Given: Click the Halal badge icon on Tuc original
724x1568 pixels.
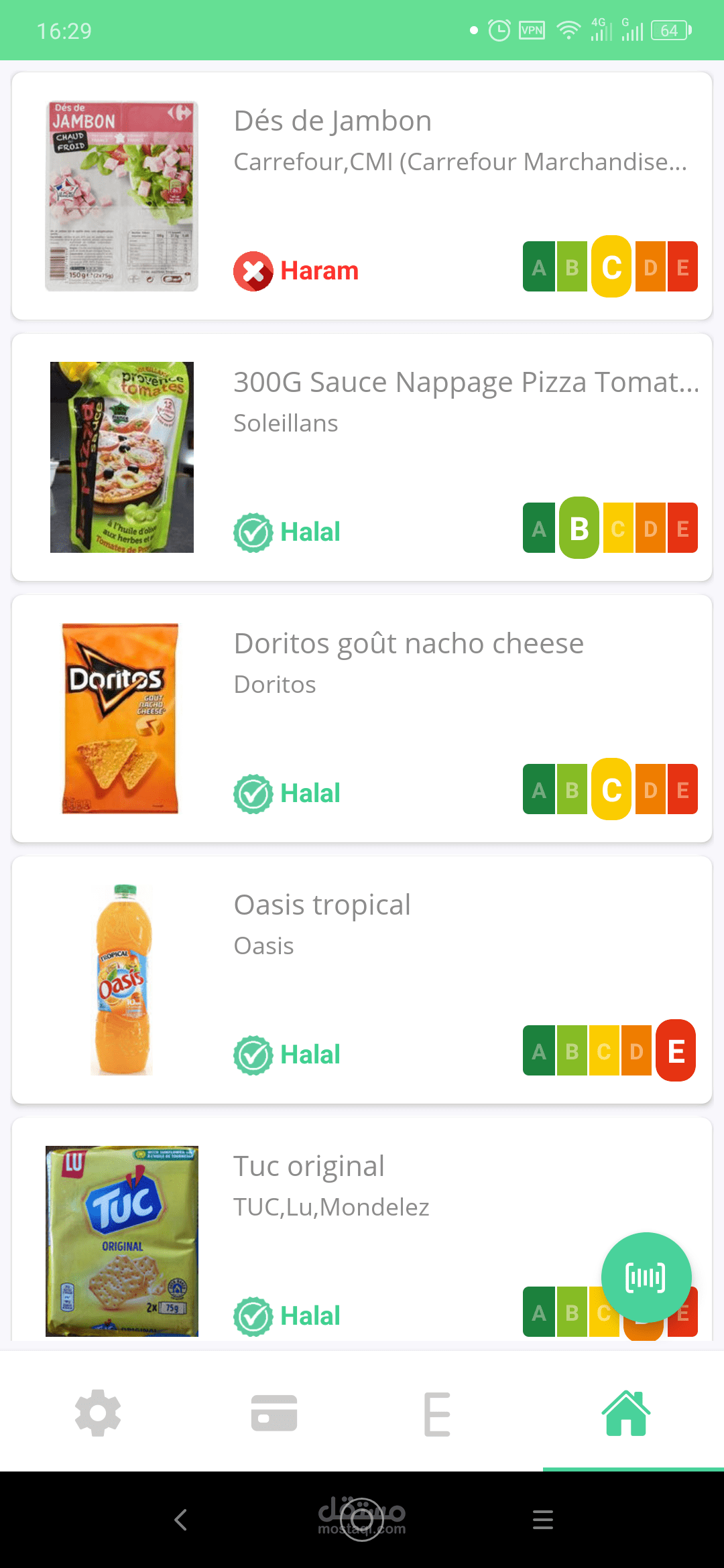Looking at the screenshot, I should point(253,1315).
